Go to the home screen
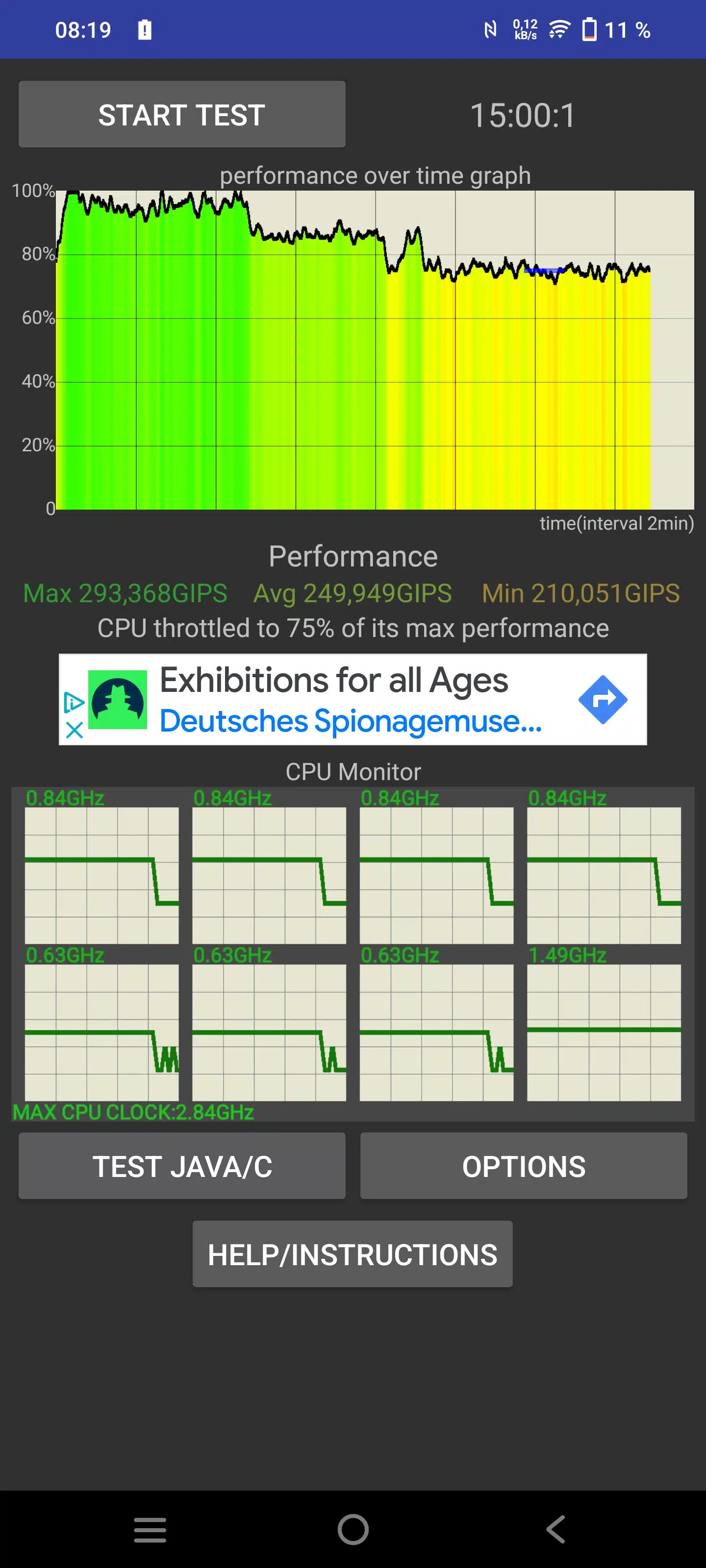The width and height of the screenshot is (706, 1568). click(x=353, y=1528)
